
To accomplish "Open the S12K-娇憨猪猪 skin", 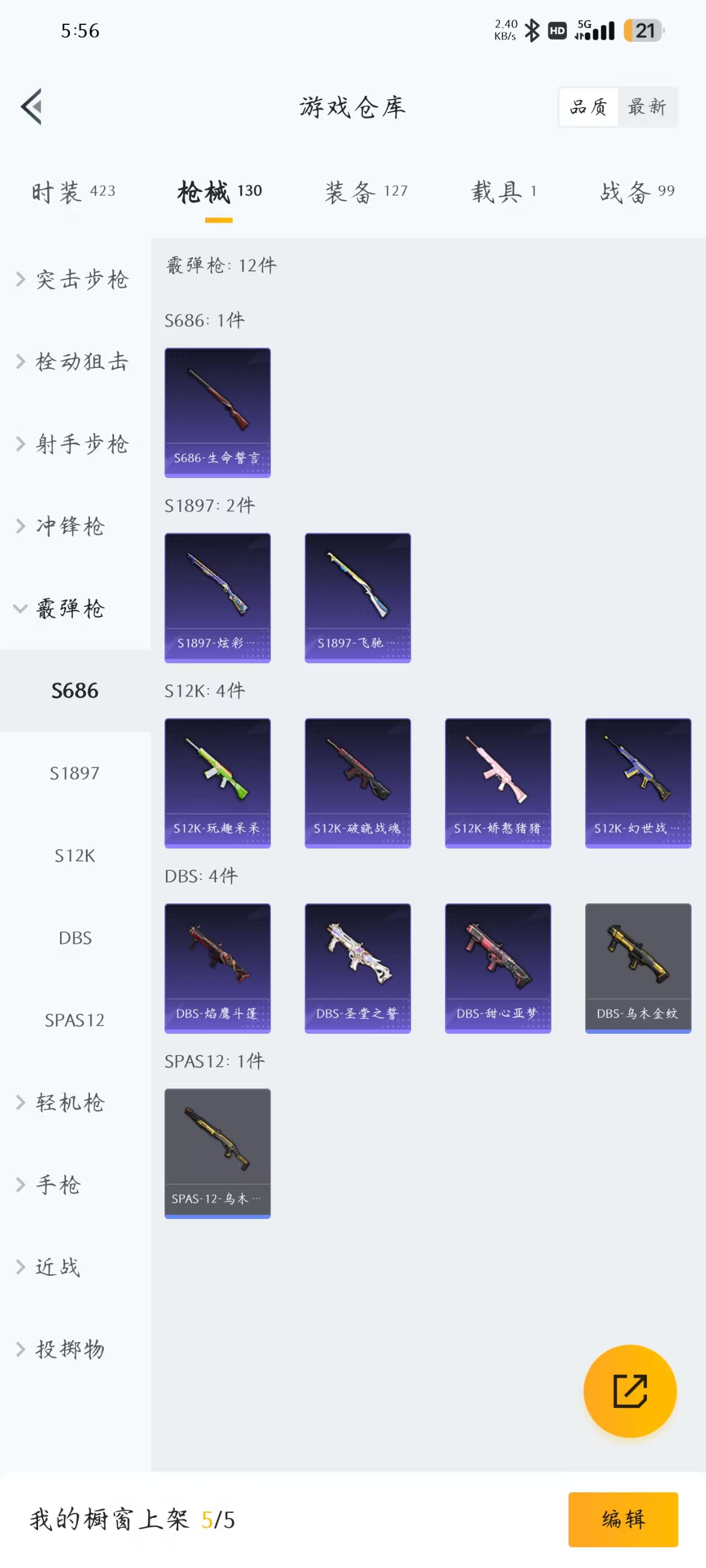I will (498, 783).
